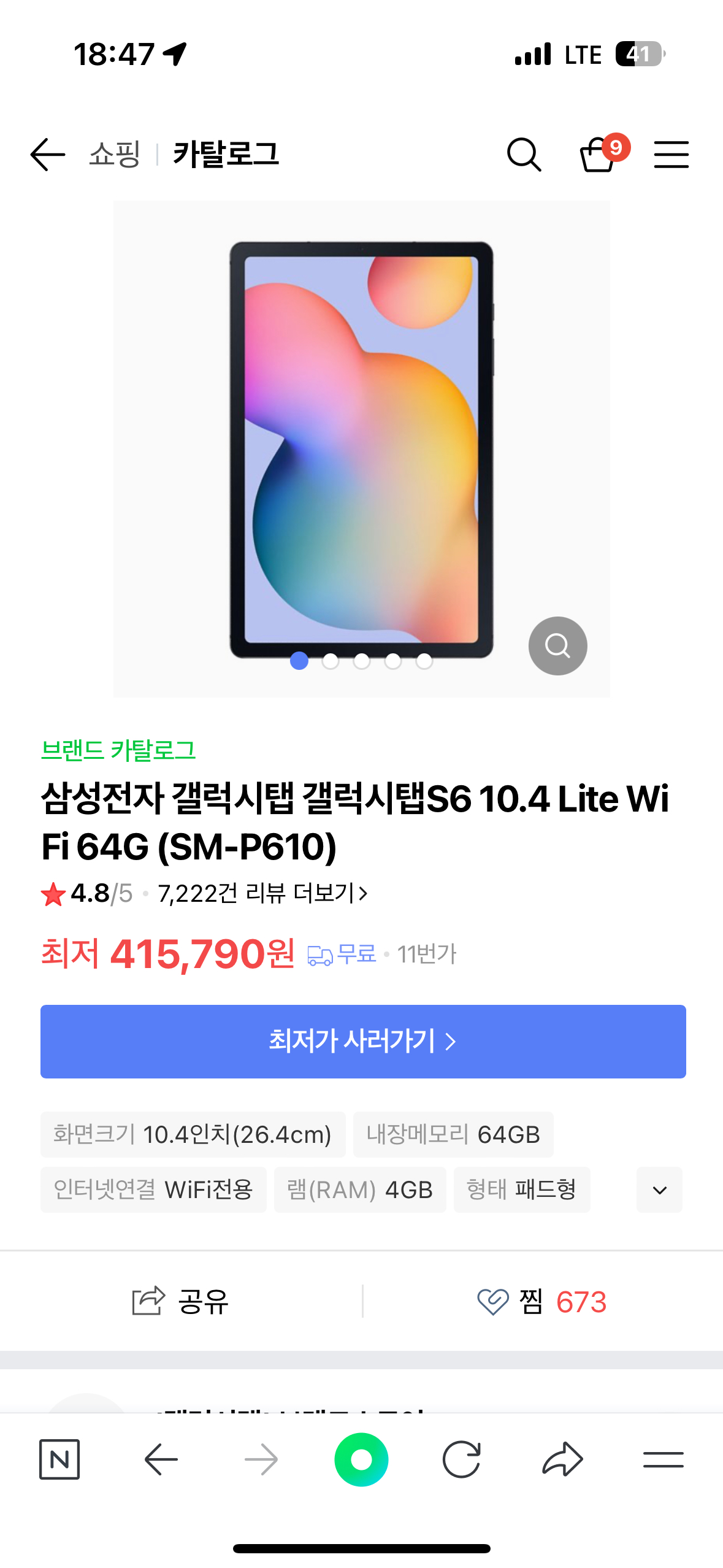Reload the page
The height and width of the screenshot is (1568, 723).
pyautogui.click(x=461, y=1459)
